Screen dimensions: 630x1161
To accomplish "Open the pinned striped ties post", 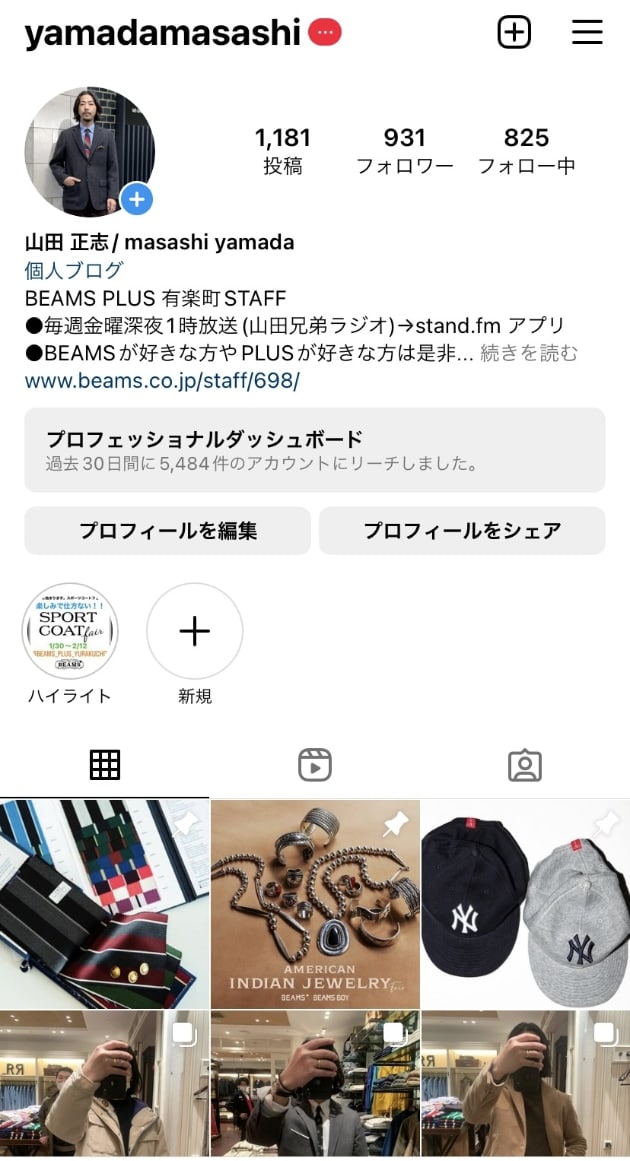I will click(104, 904).
